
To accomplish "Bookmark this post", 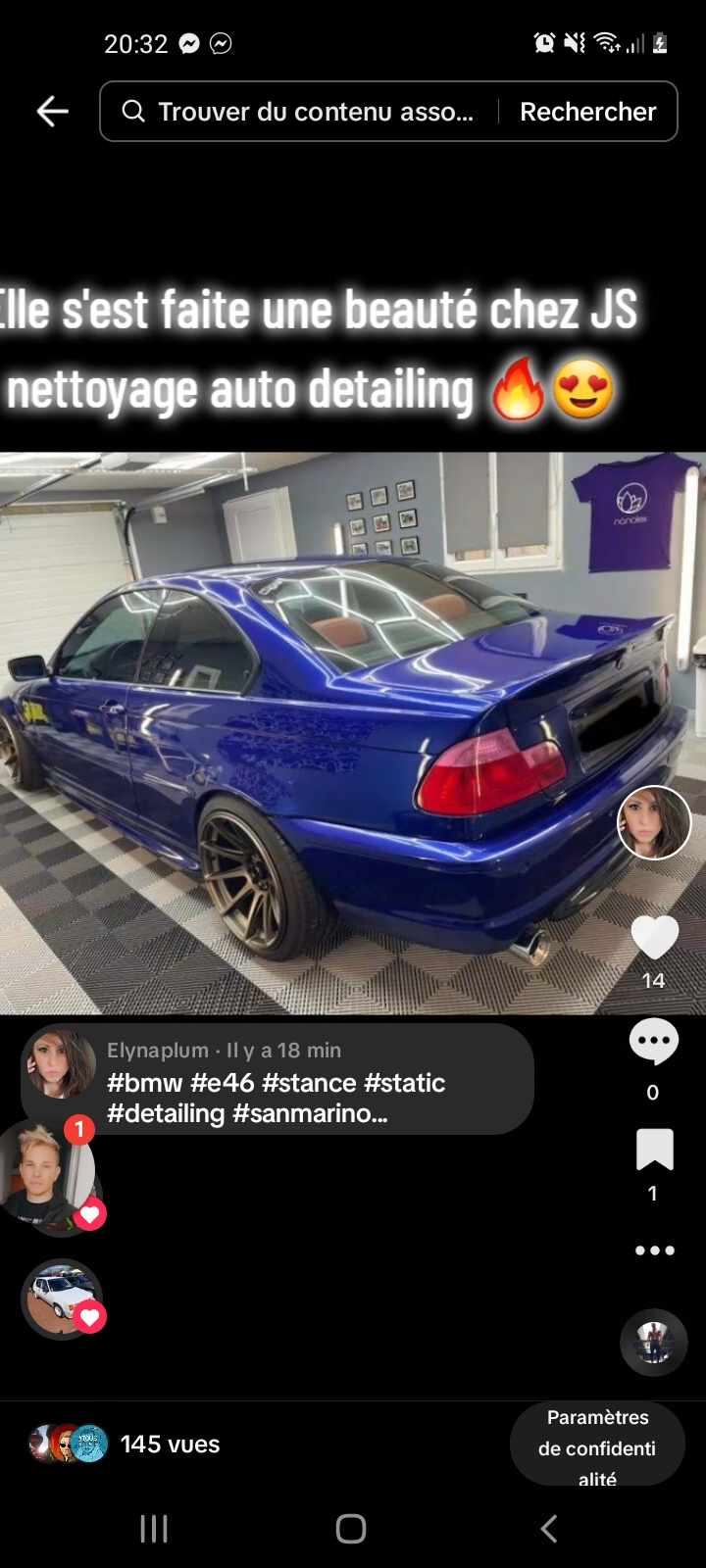I will (654, 1150).
